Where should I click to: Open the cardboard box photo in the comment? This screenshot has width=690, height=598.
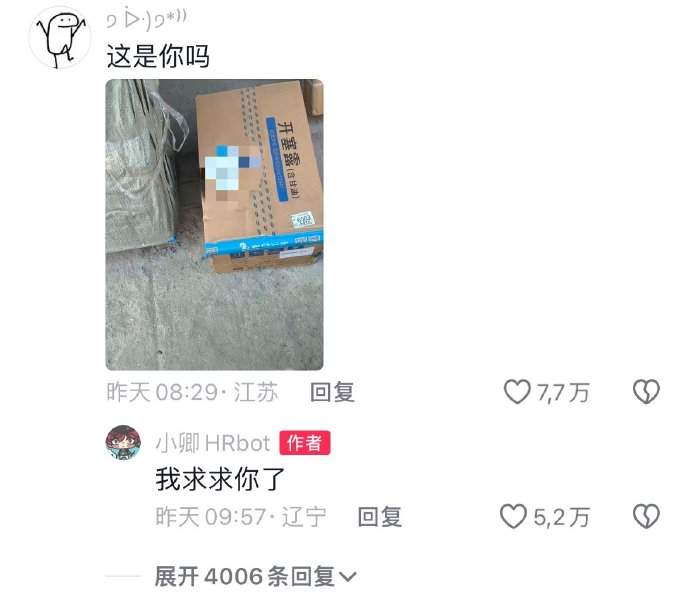tap(214, 225)
